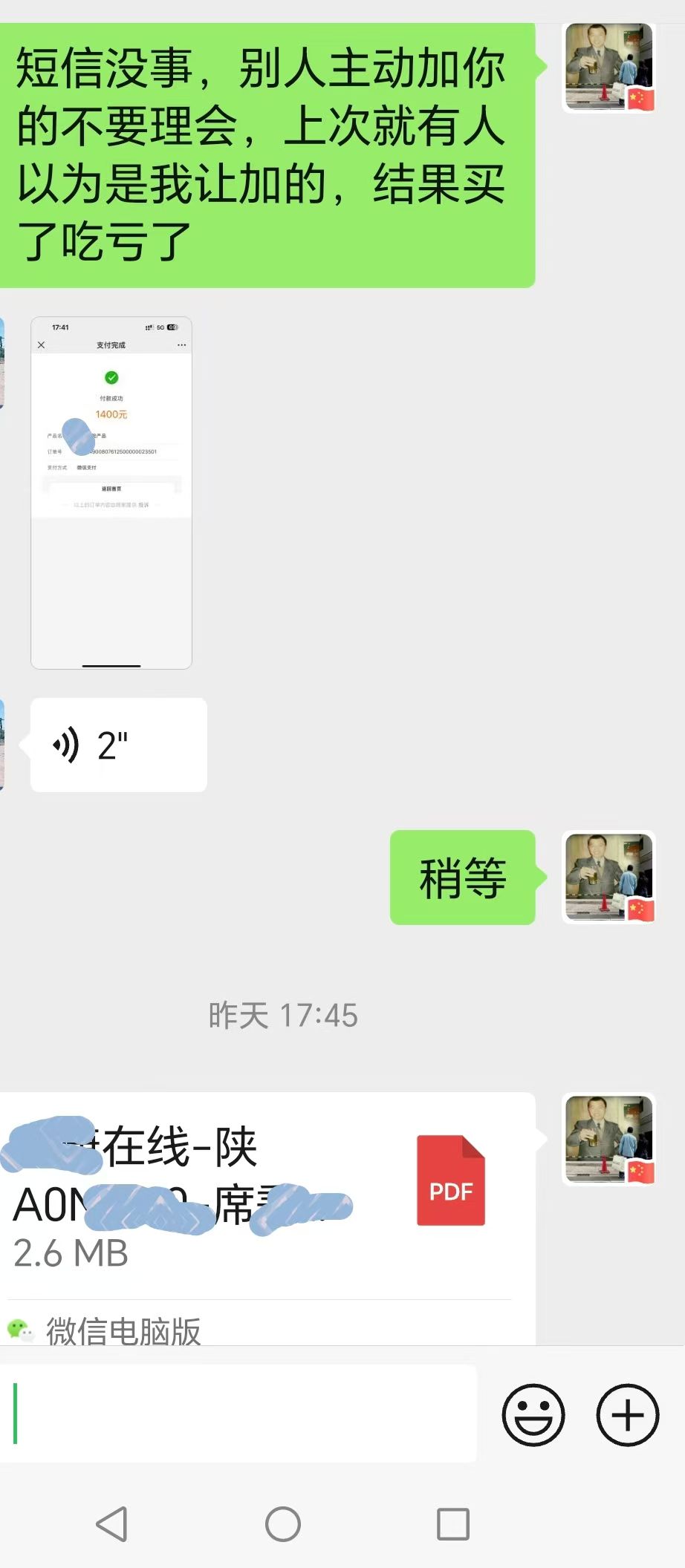The image size is (685, 1568).
Task: Tap the message input field
Action: [239, 1414]
